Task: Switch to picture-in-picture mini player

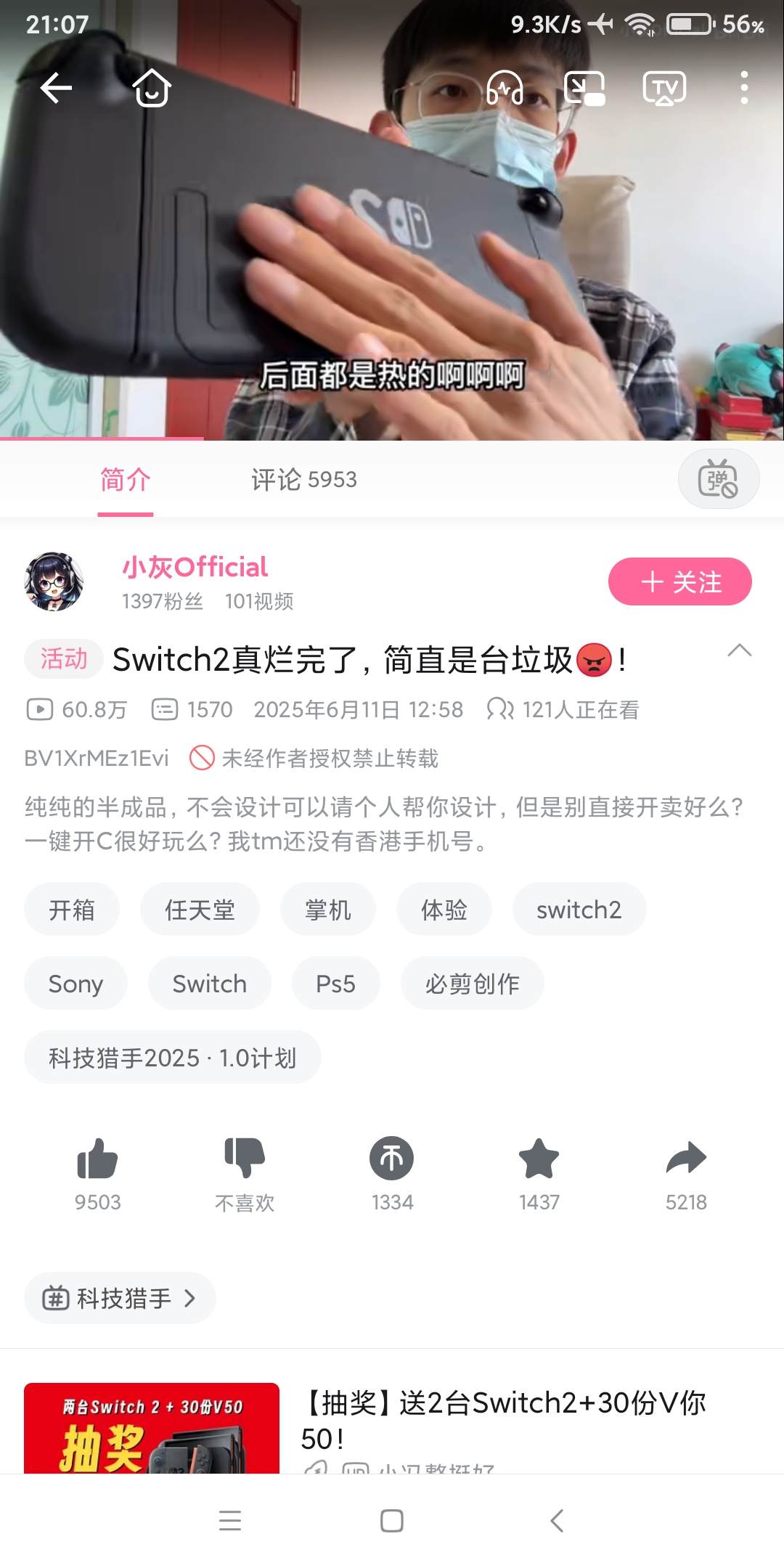Action: click(584, 89)
